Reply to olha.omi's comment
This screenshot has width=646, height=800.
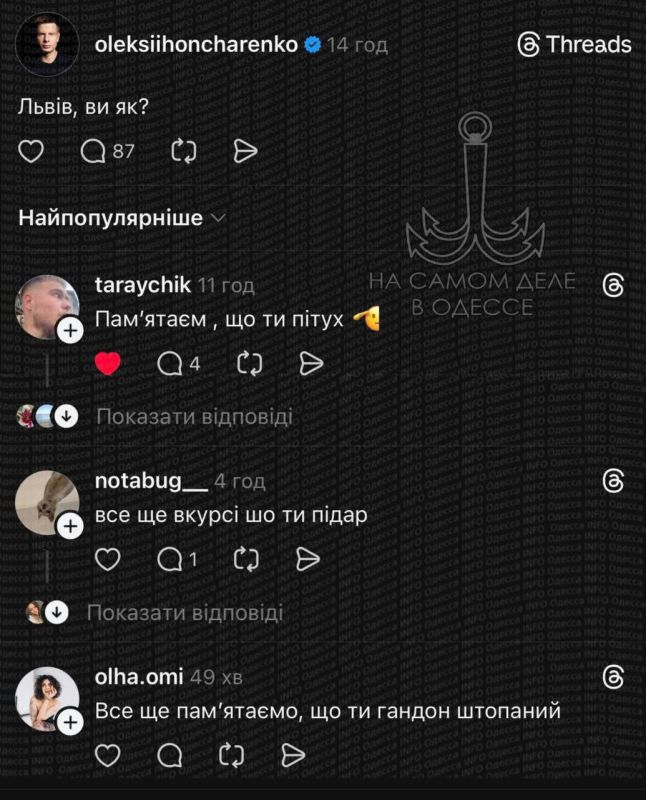point(170,753)
